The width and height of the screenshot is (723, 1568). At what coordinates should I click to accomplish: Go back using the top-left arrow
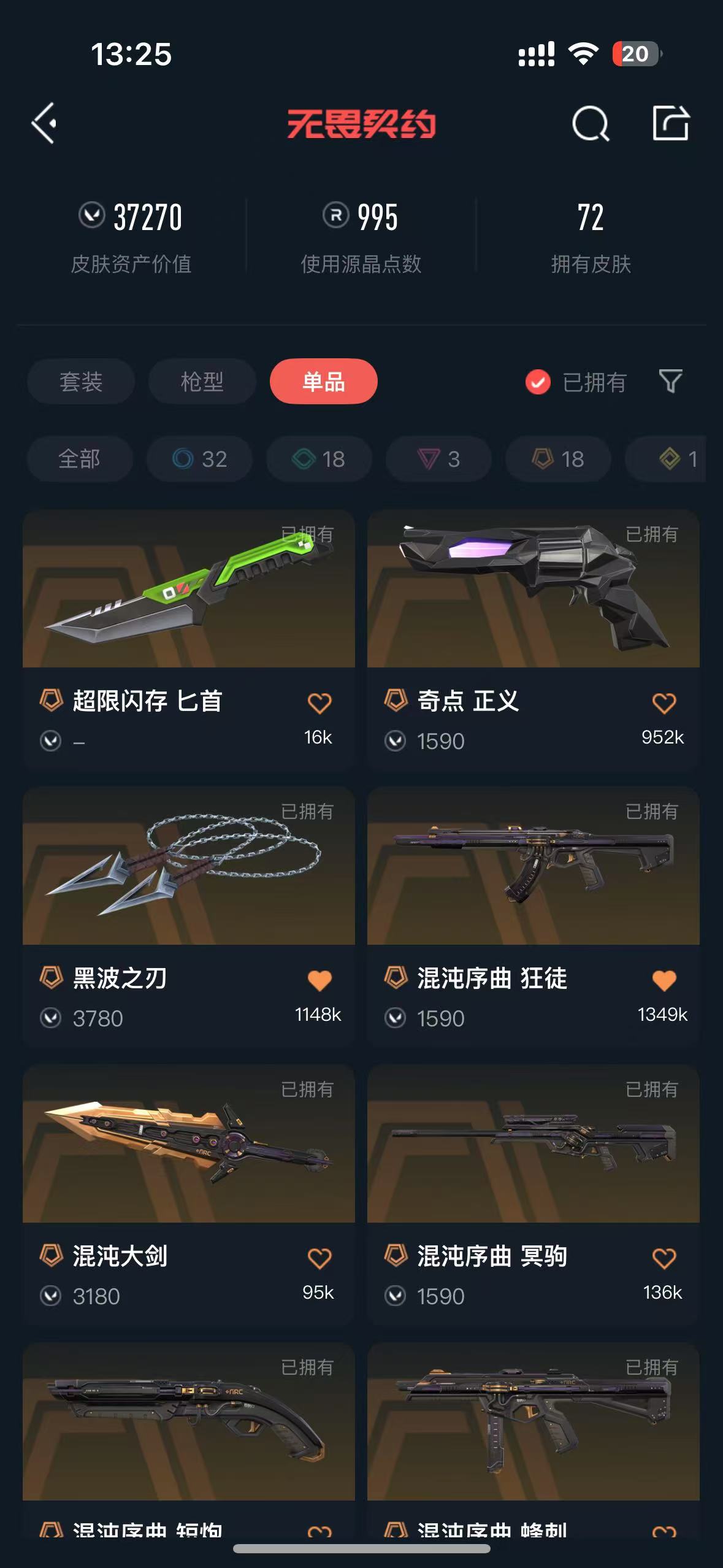tap(44, 123)
